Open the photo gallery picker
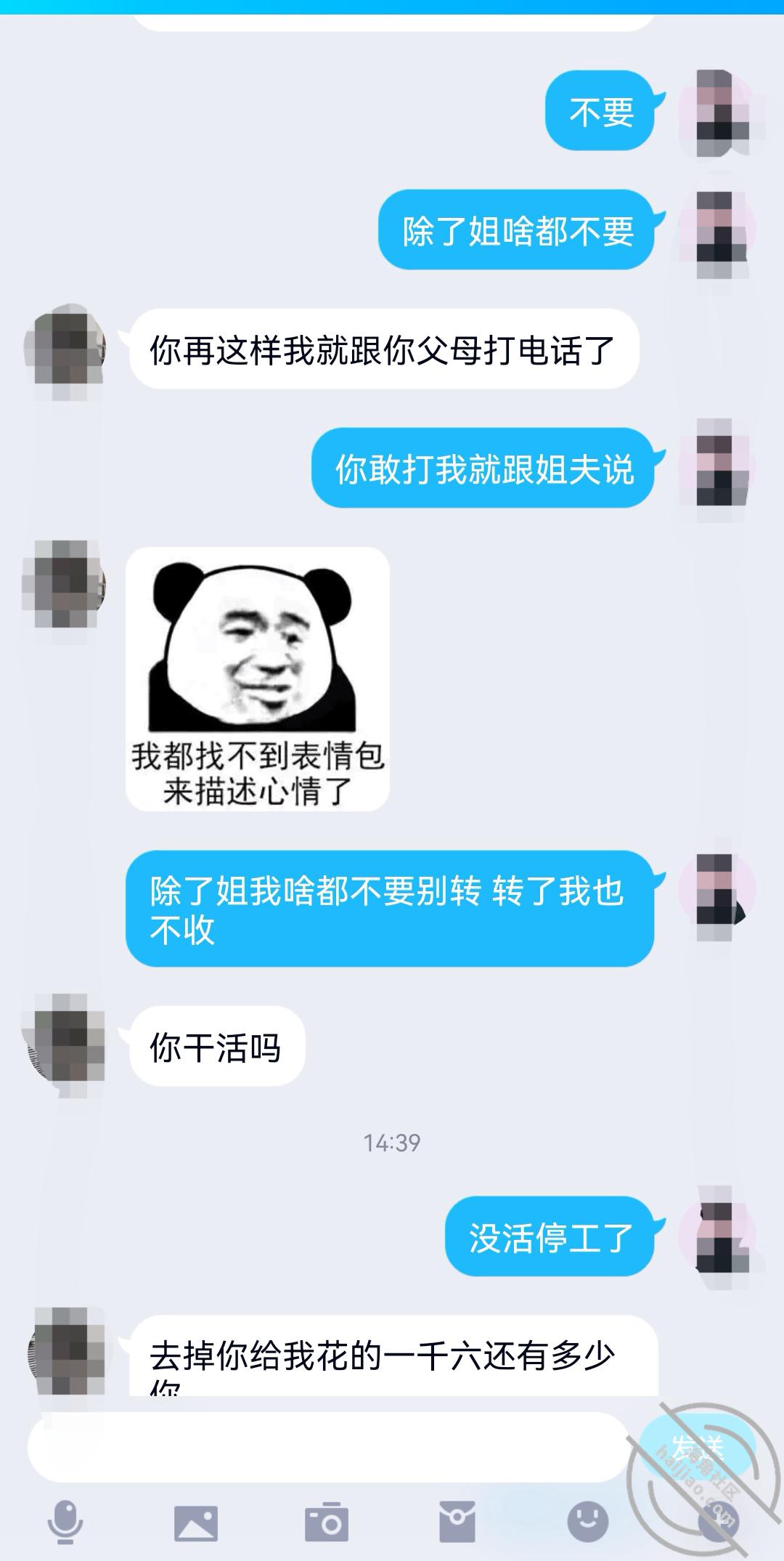This screenshot has width=784, height=1561. pyautogui.click(x=195, y=1522)
